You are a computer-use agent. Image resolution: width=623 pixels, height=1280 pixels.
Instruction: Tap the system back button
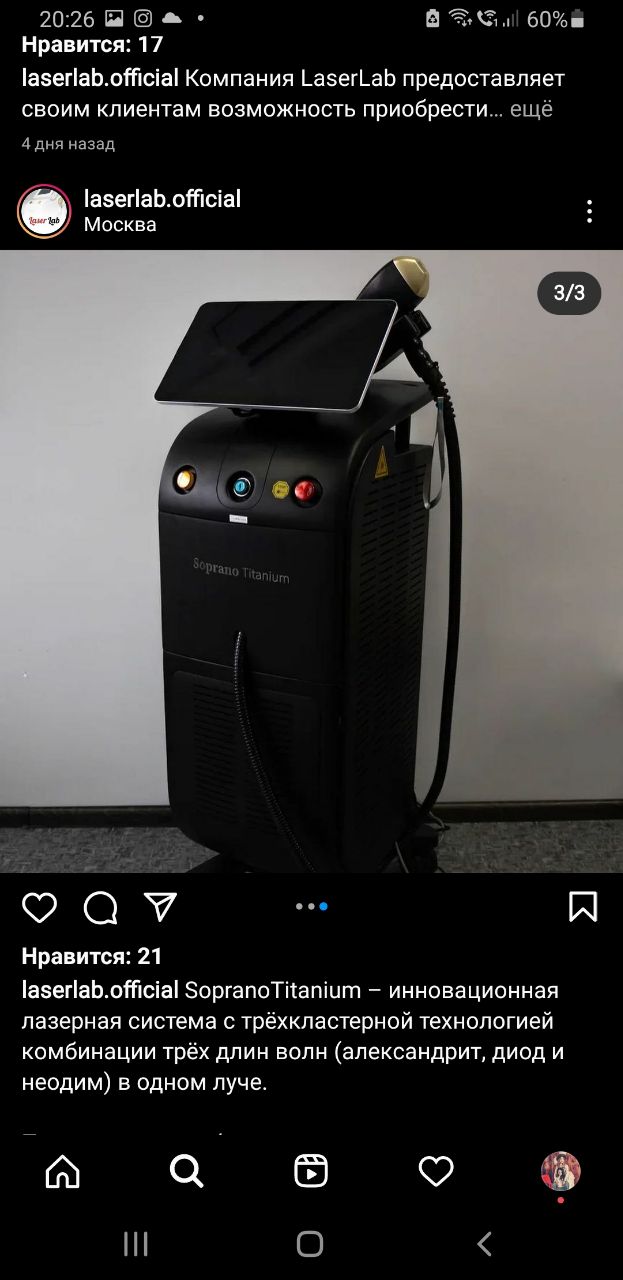pos(485,1243)
